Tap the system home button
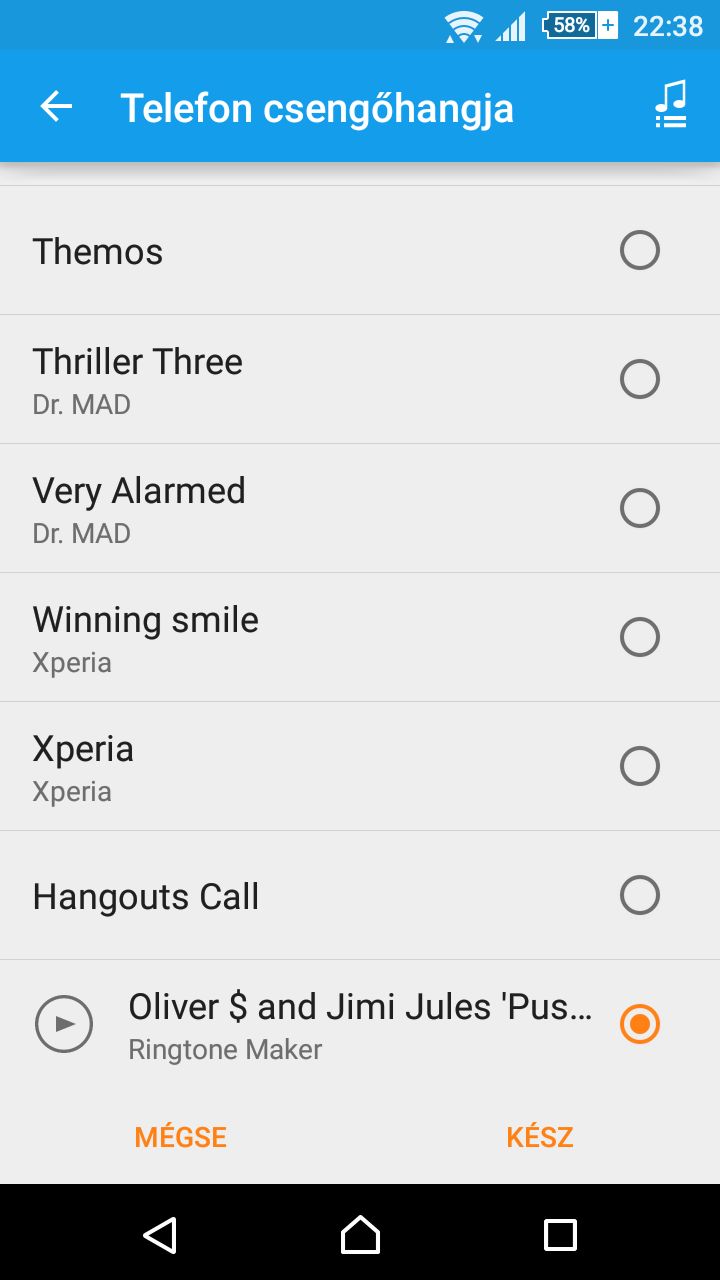This screenshot has height=1280, width=720. click(x=360, y=1234)
